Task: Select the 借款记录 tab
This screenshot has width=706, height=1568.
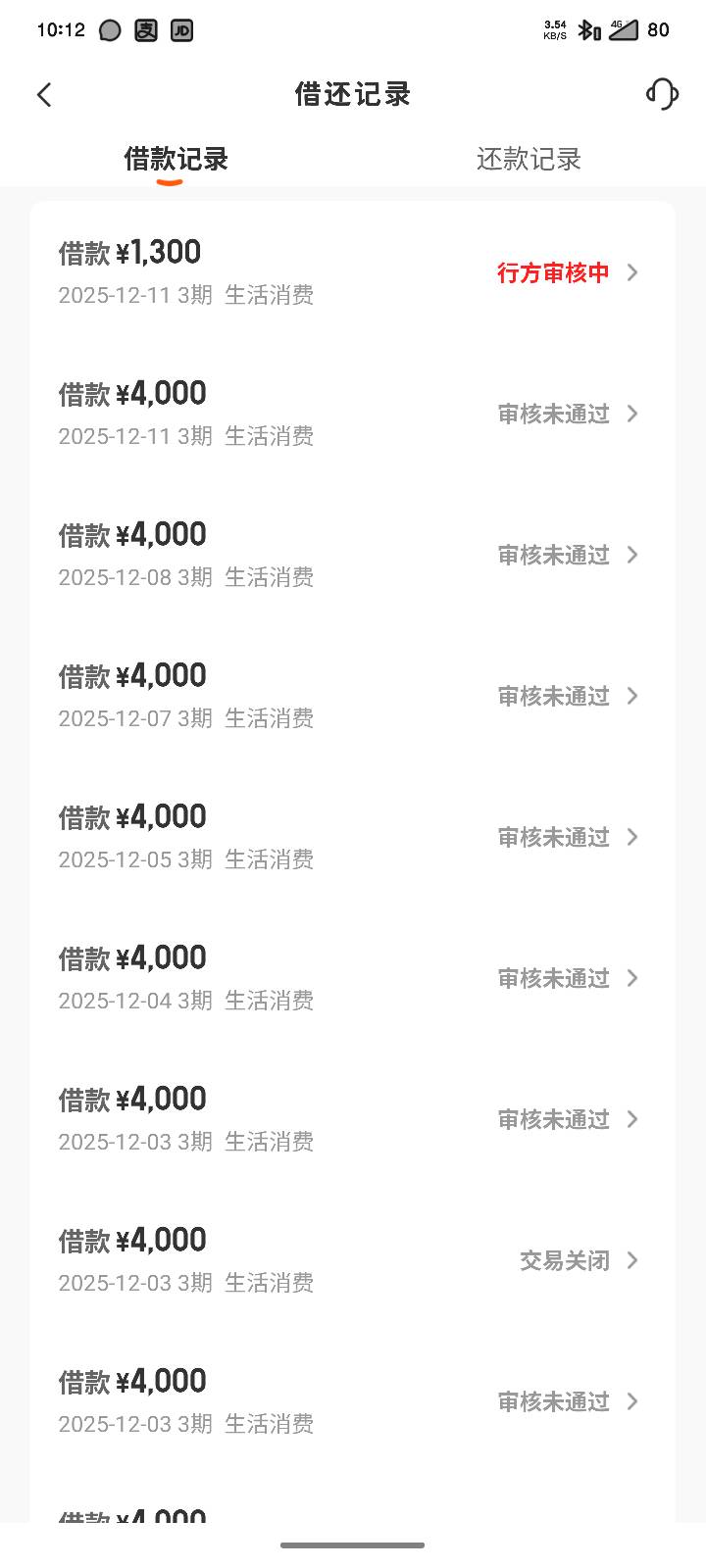Action: pos(176,159)
